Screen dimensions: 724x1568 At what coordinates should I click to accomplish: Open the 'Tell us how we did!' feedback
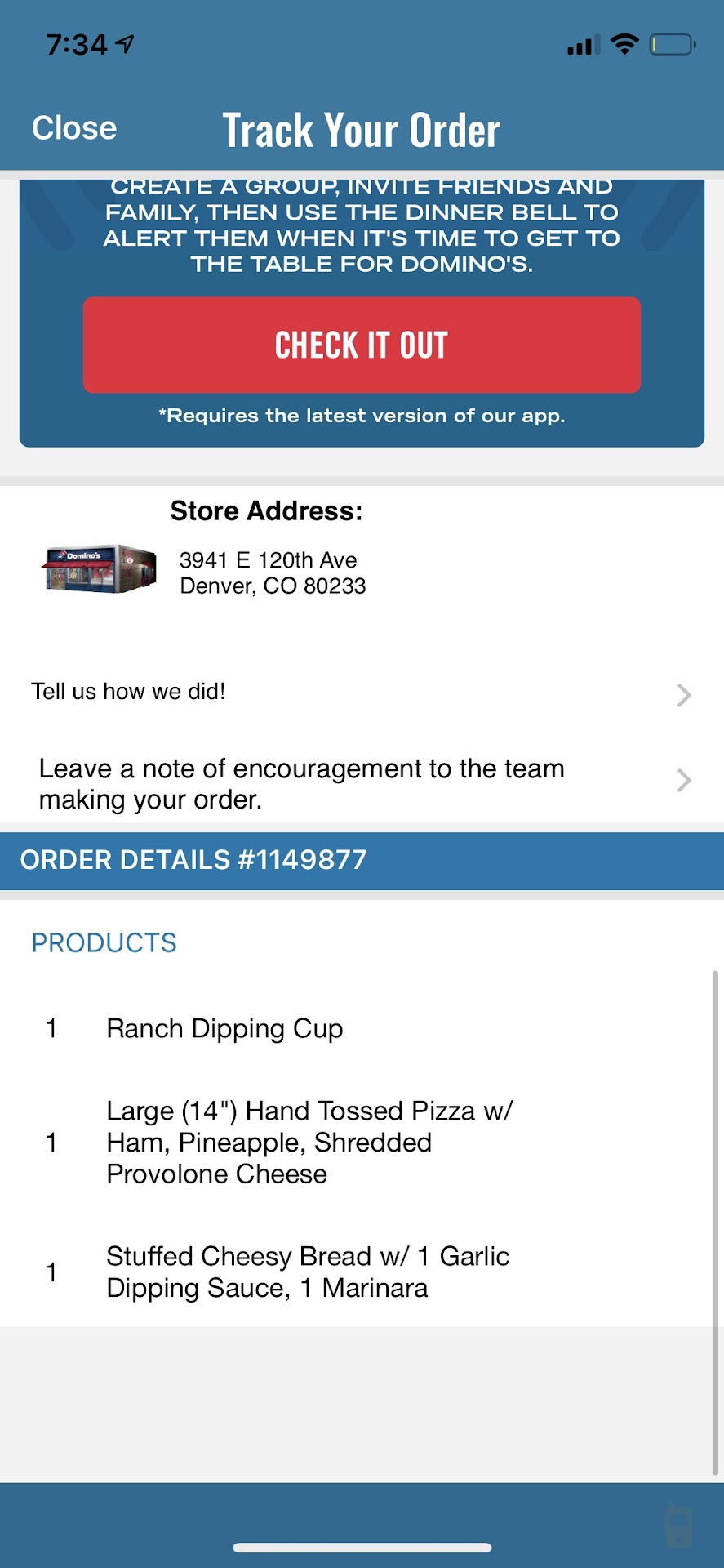[x=361, y=693]
